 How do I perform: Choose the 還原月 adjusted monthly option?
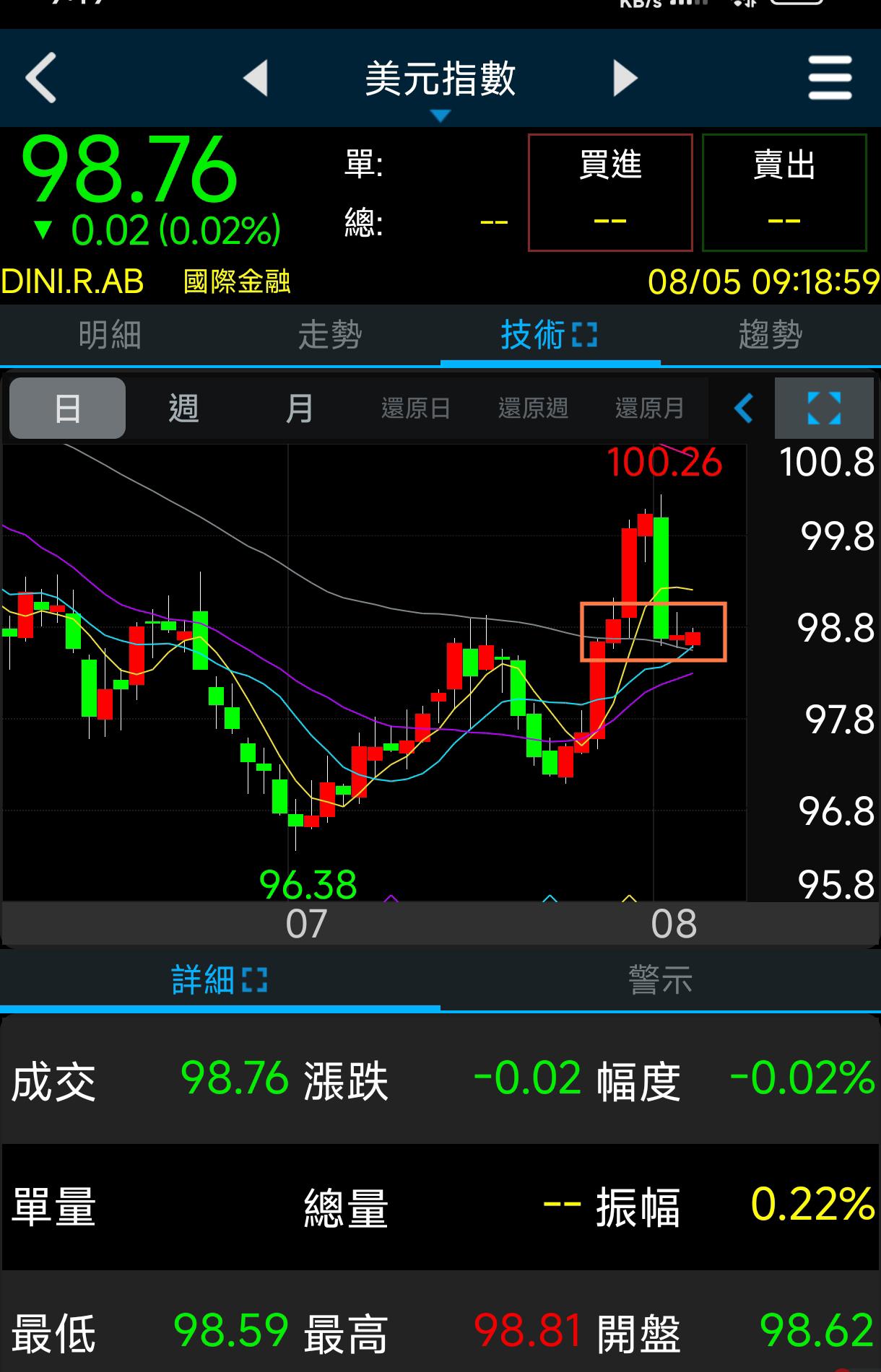(649, 408)
